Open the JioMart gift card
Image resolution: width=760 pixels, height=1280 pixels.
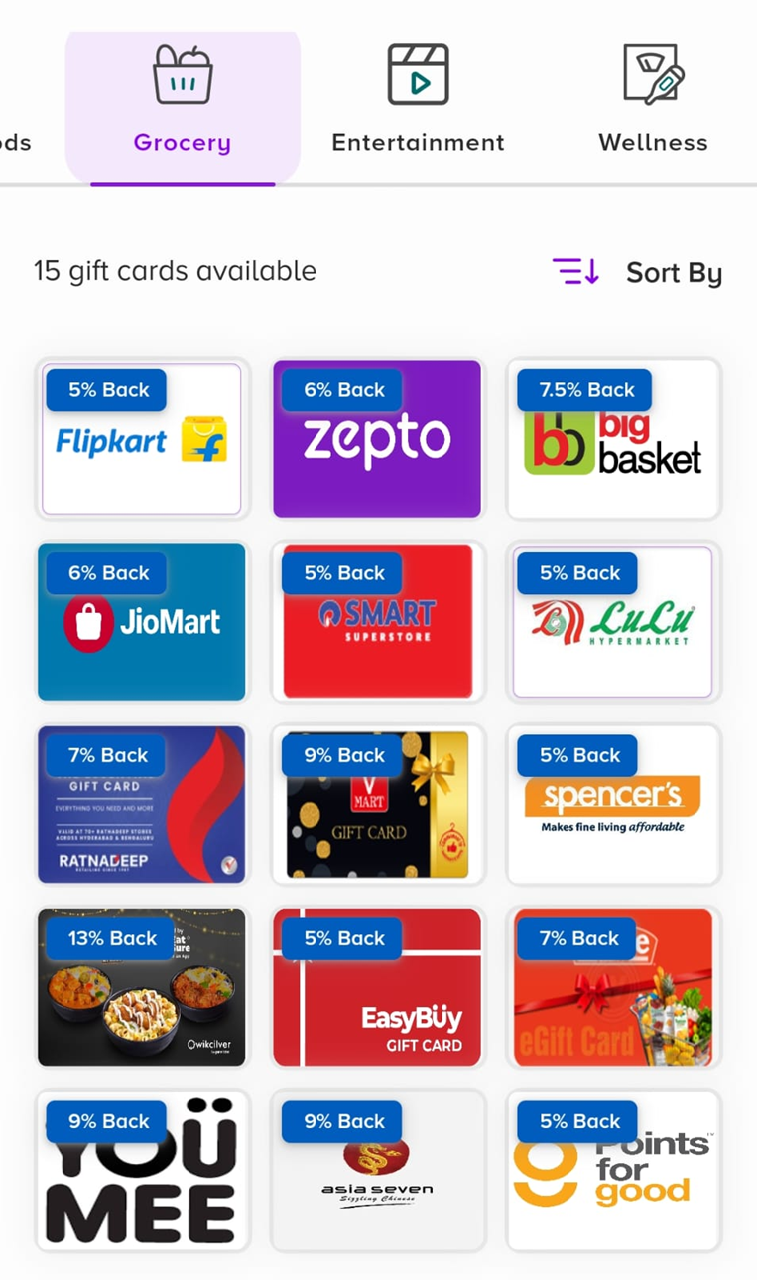[x=141, y=622]
